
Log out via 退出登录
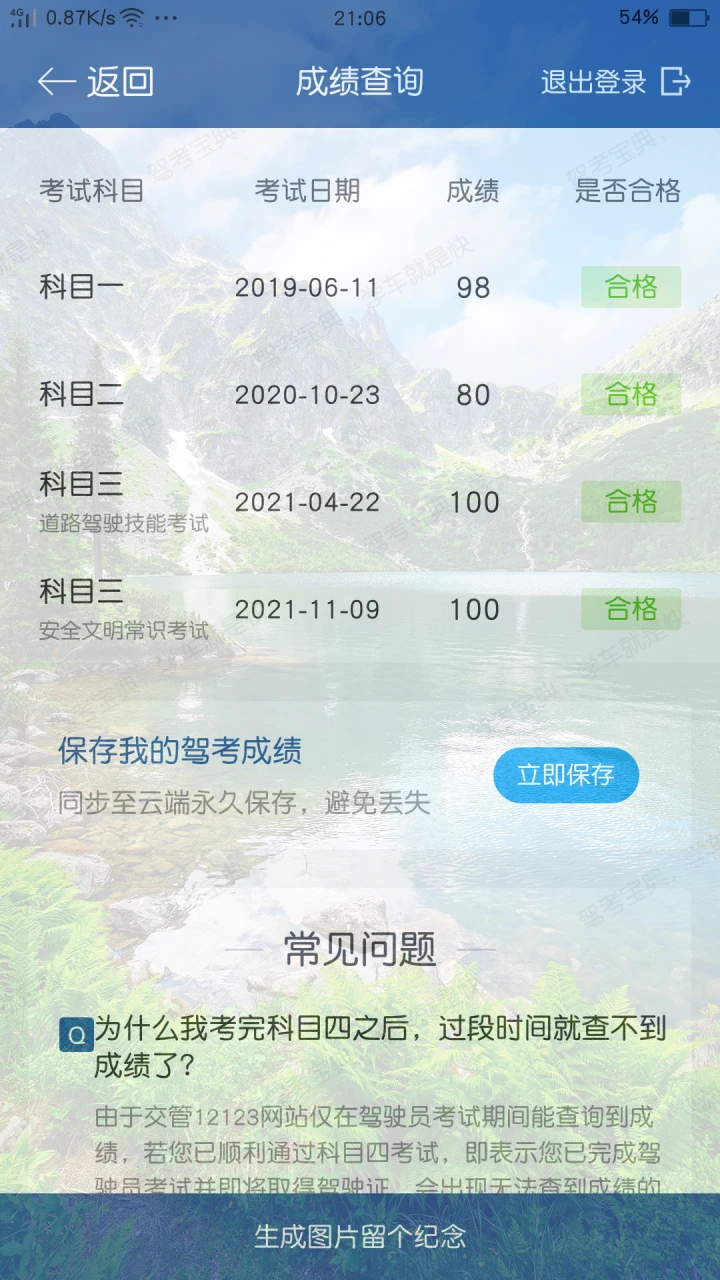coord(615,82)
